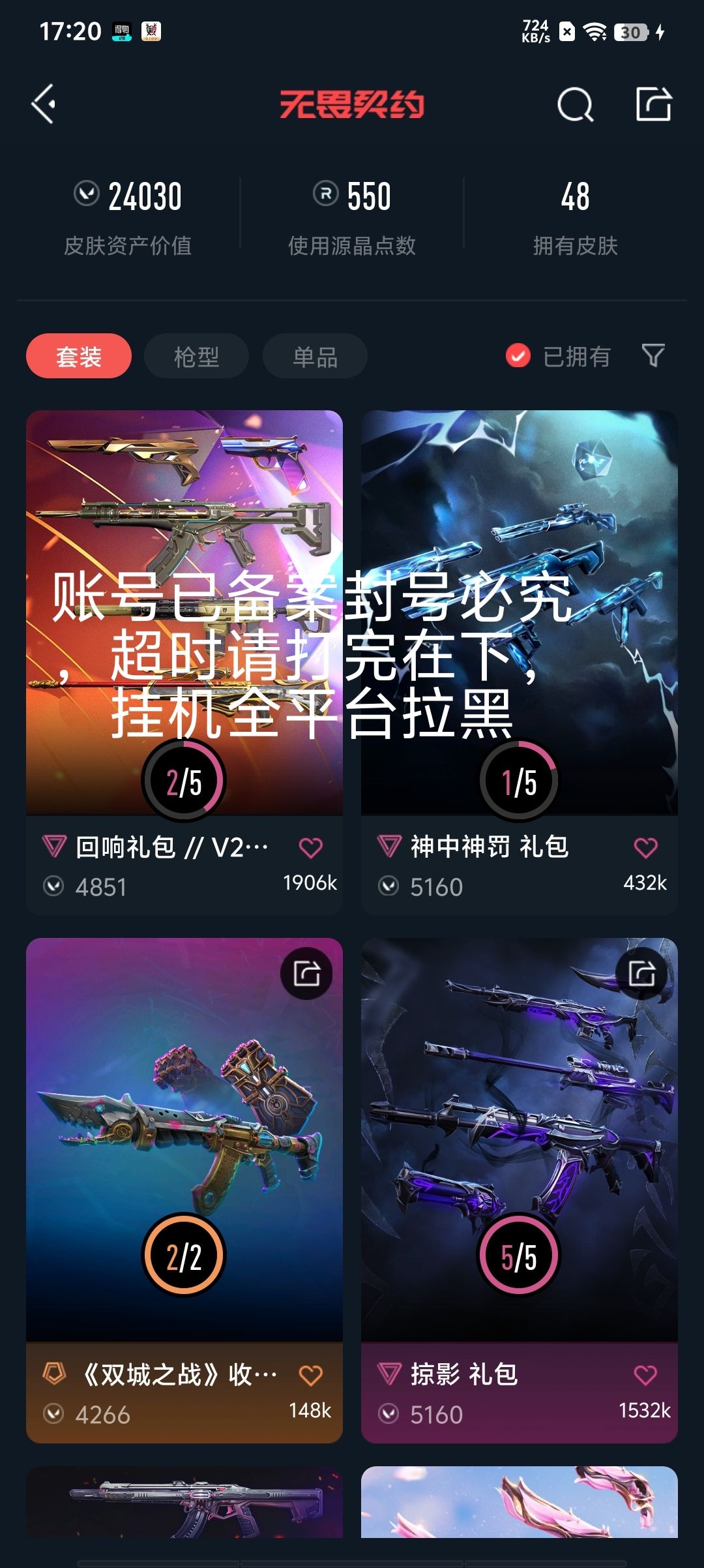Like the 回响礼包 bundle

(311, 847)
